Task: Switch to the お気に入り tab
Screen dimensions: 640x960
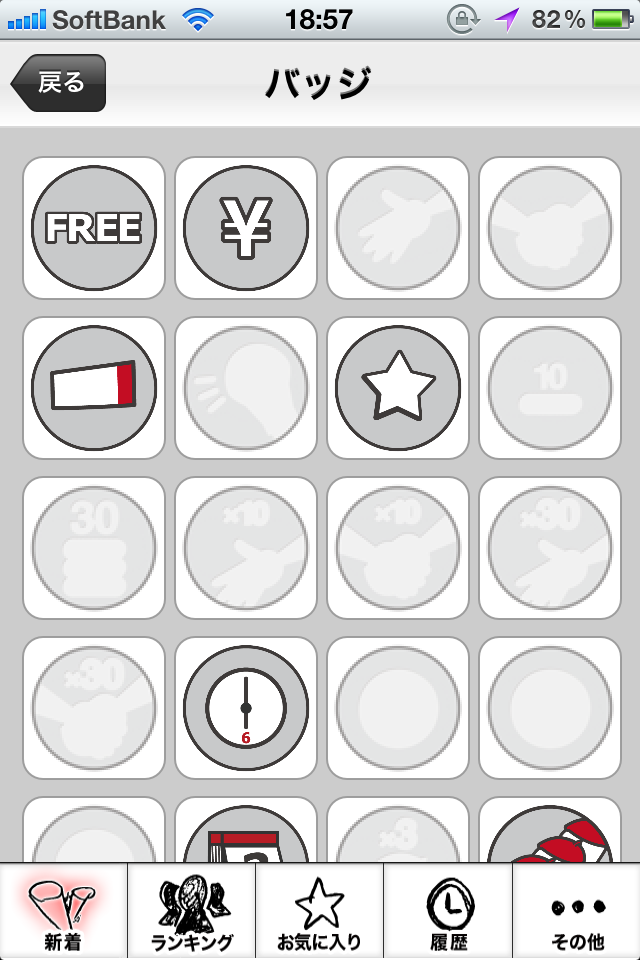Action: 320,912
